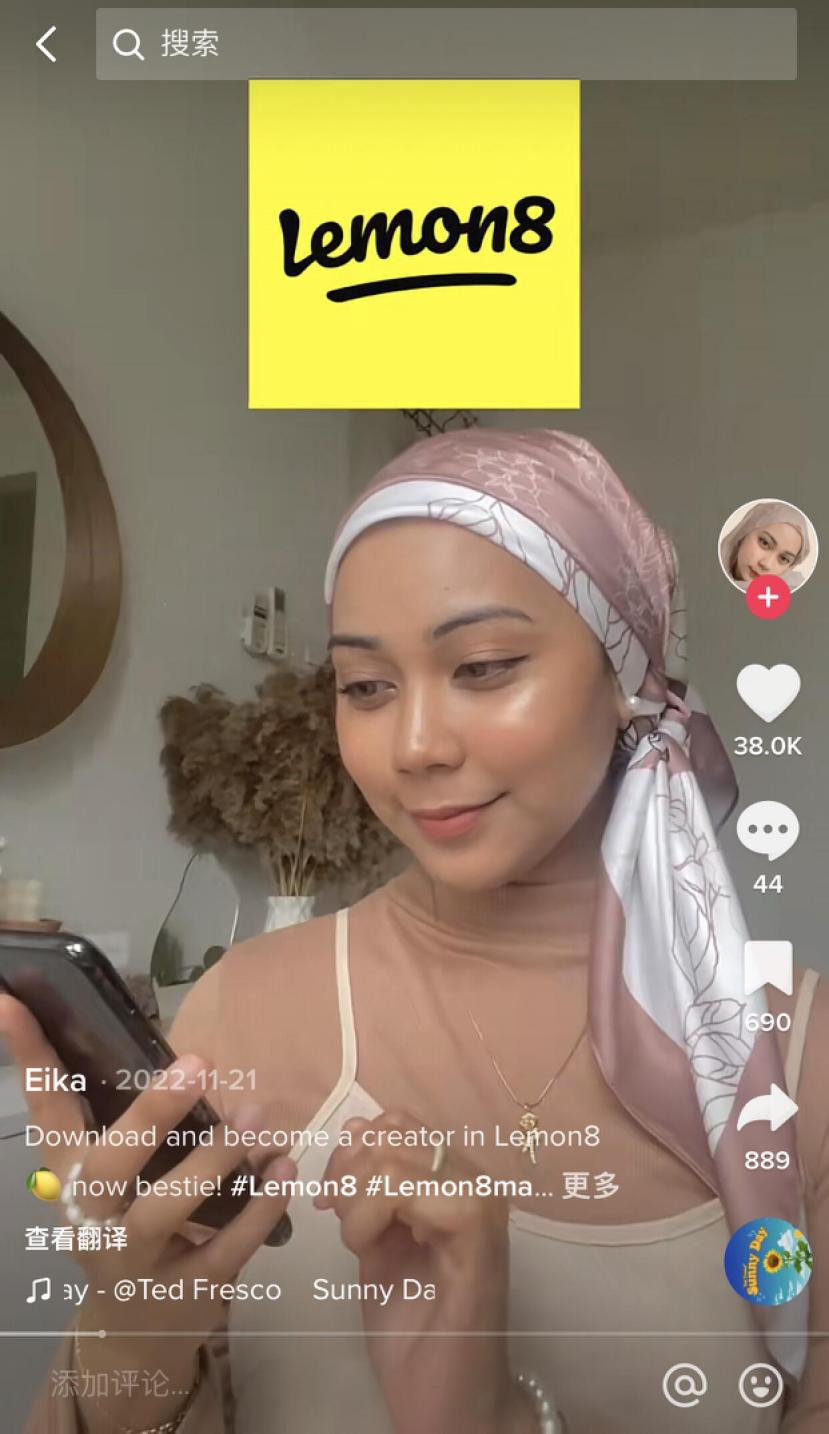Open the Sunny Day sound disc
Screen dimensions: 829x1434
coord(767,1261)
